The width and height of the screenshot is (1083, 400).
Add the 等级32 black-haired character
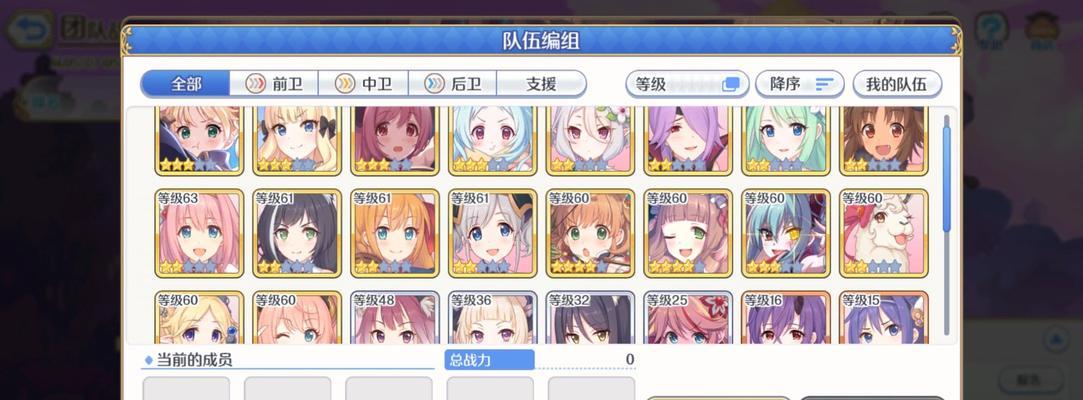point(590,320)
